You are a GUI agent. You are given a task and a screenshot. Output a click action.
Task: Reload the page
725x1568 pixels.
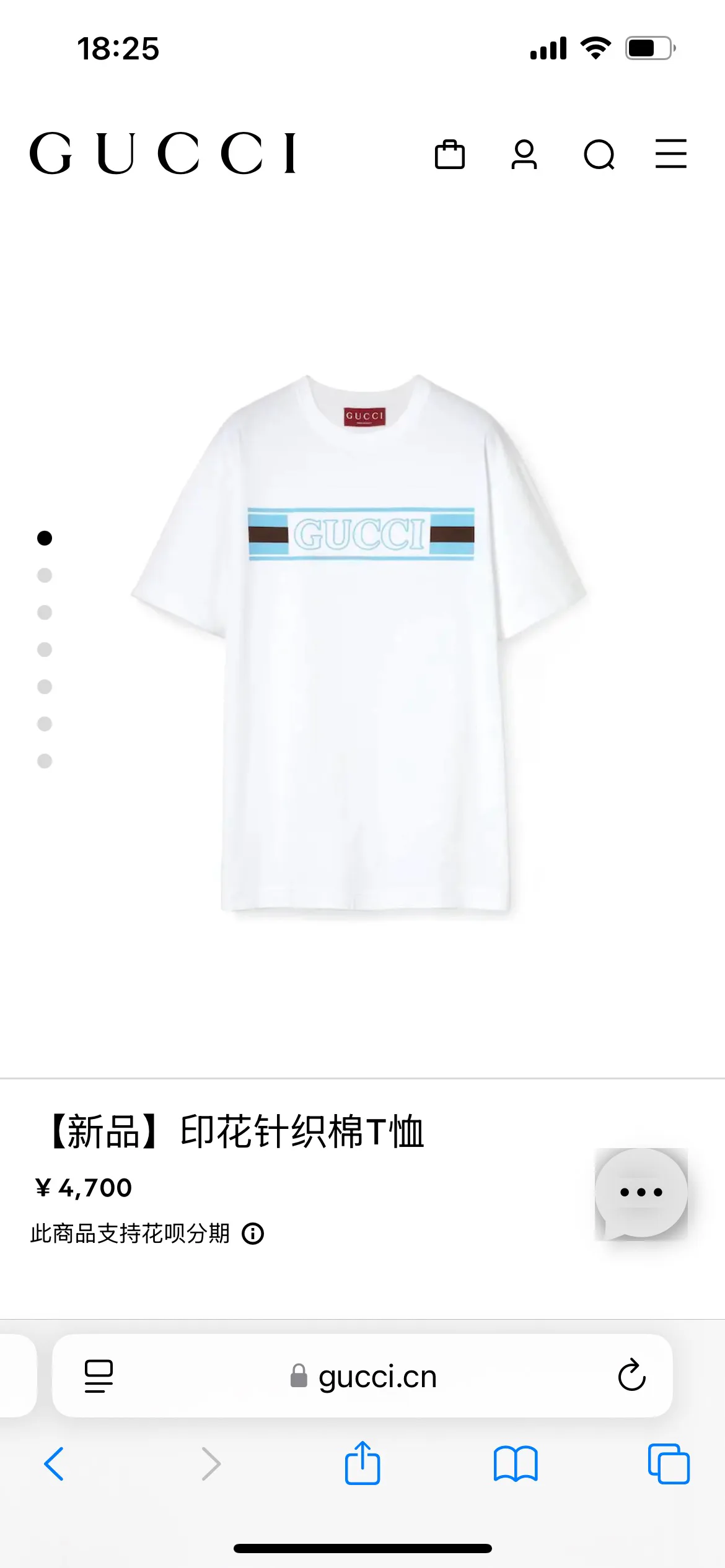[631, 1375]
